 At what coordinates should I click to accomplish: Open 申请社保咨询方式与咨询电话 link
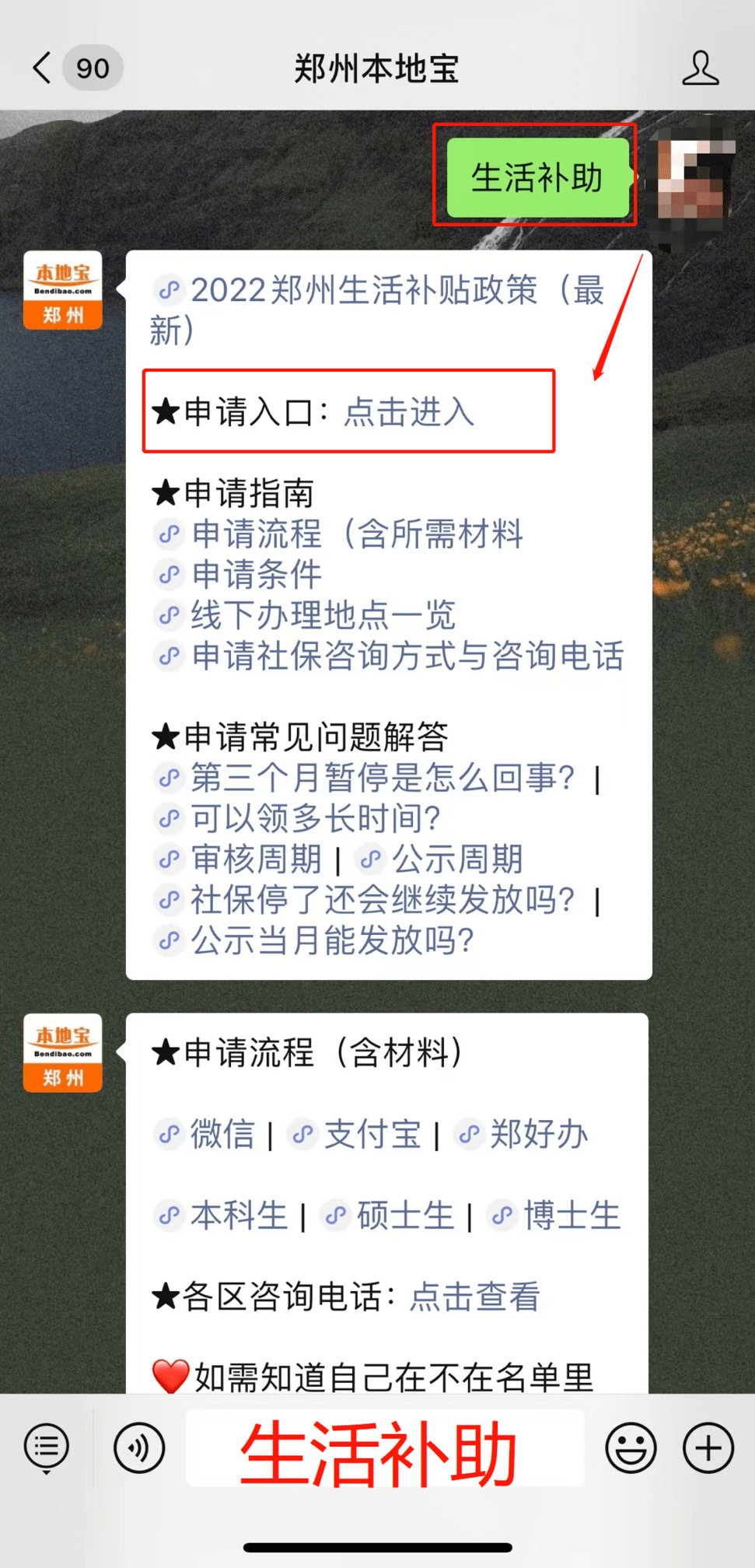[x=407, y=656]
